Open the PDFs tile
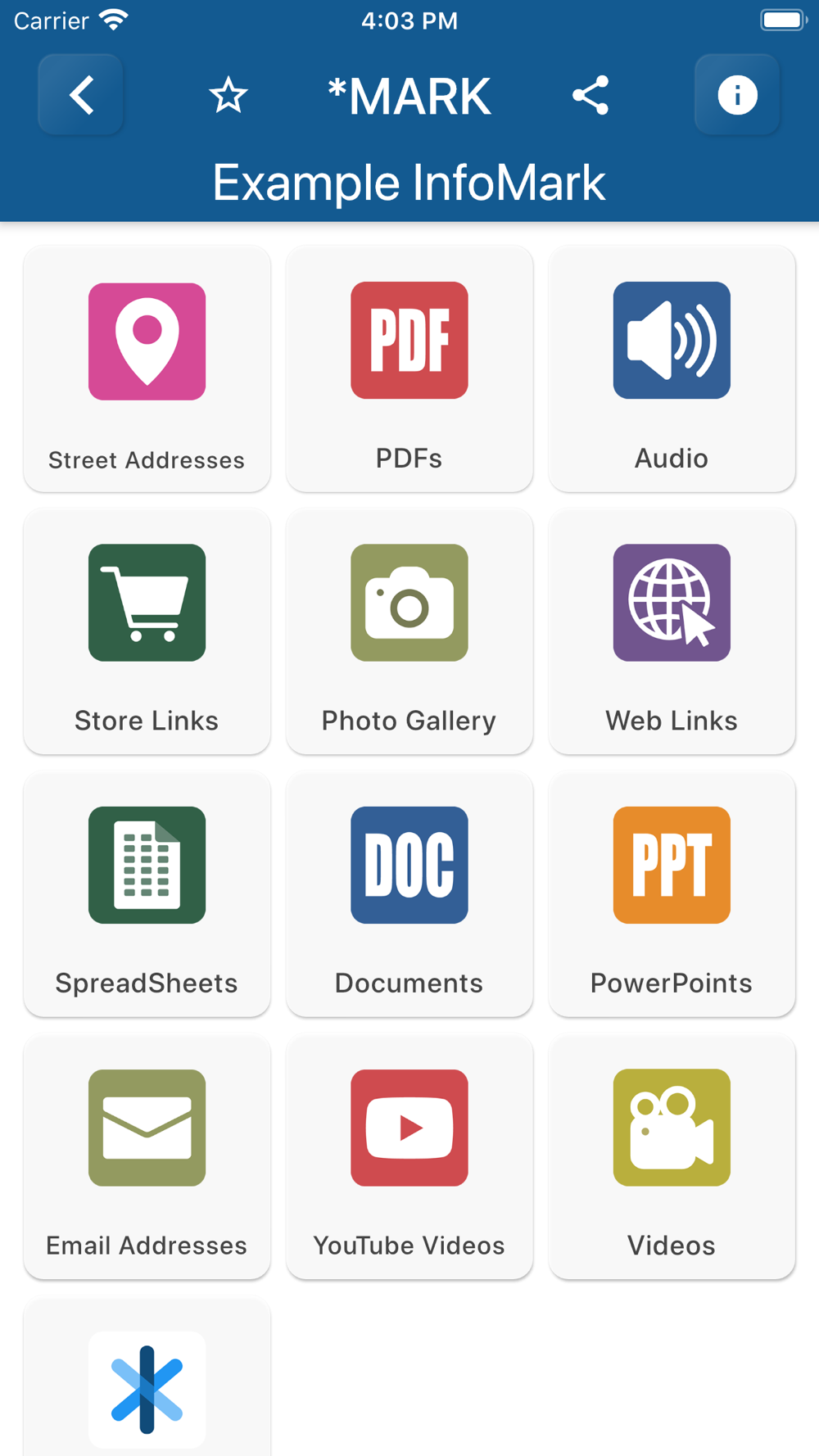The image size is (819, 1456). (409, 369)
